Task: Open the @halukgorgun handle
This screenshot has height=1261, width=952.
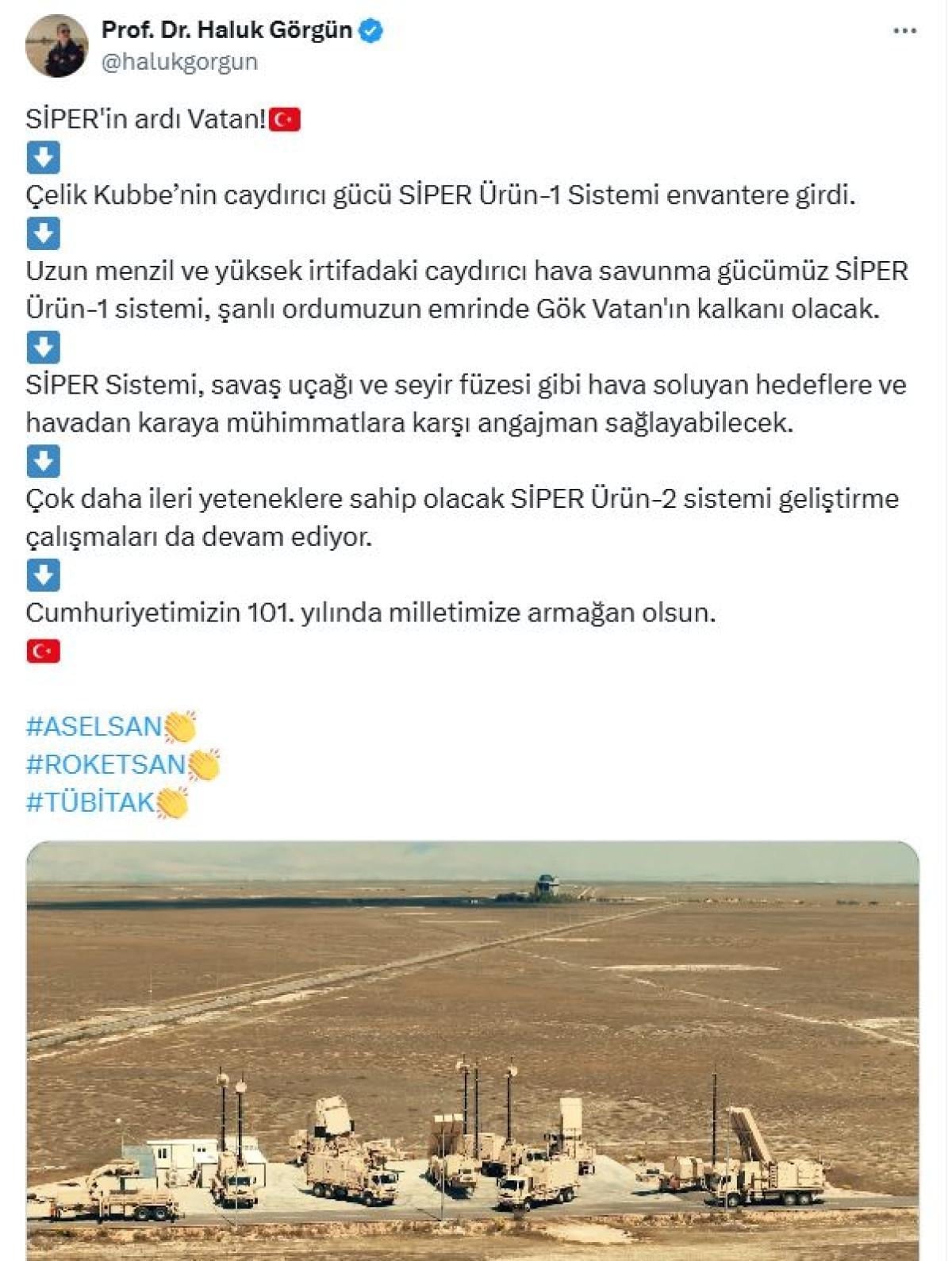Action: (179, 62)
